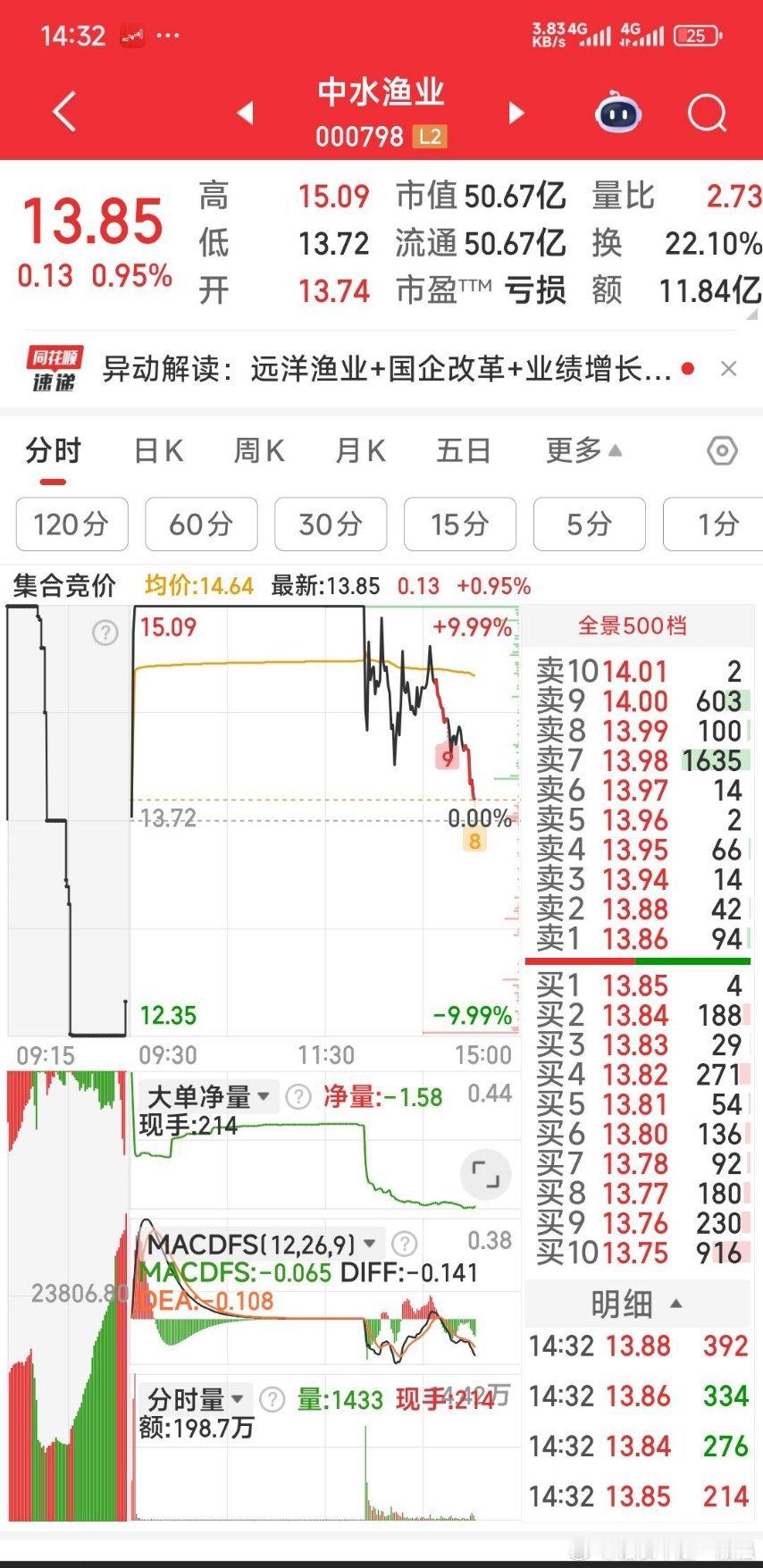Expand the 更多 chart options menu
This screenshot has height=1568, width=763.
pos(581,451)
